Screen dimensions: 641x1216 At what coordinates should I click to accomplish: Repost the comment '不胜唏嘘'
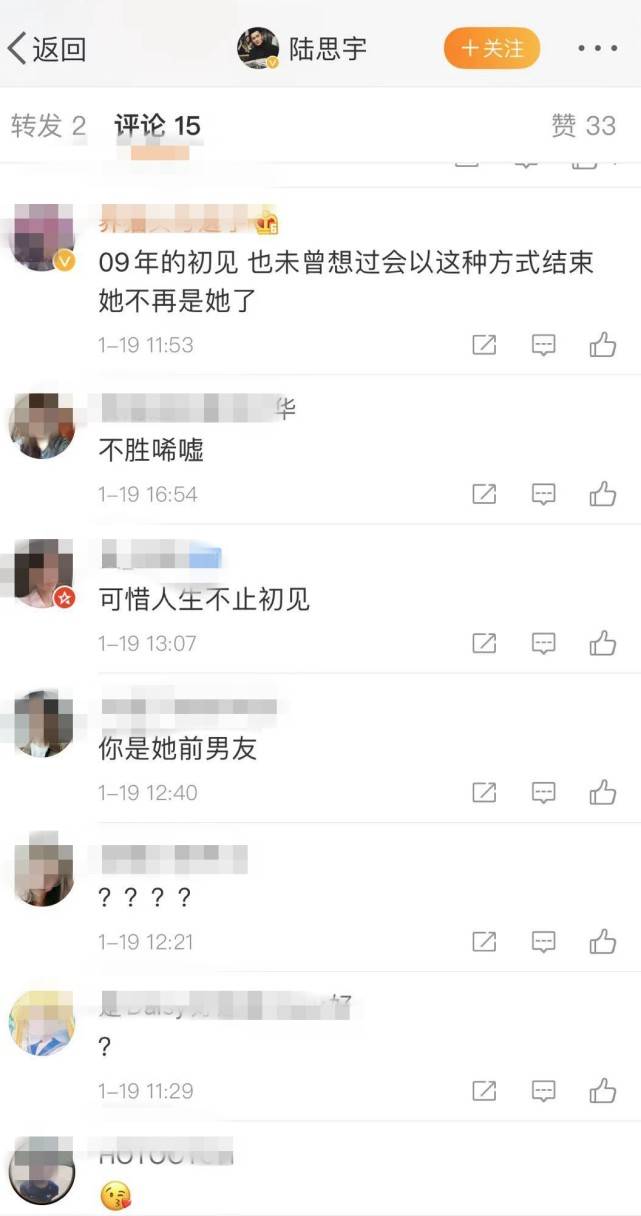tap(484, 494)
